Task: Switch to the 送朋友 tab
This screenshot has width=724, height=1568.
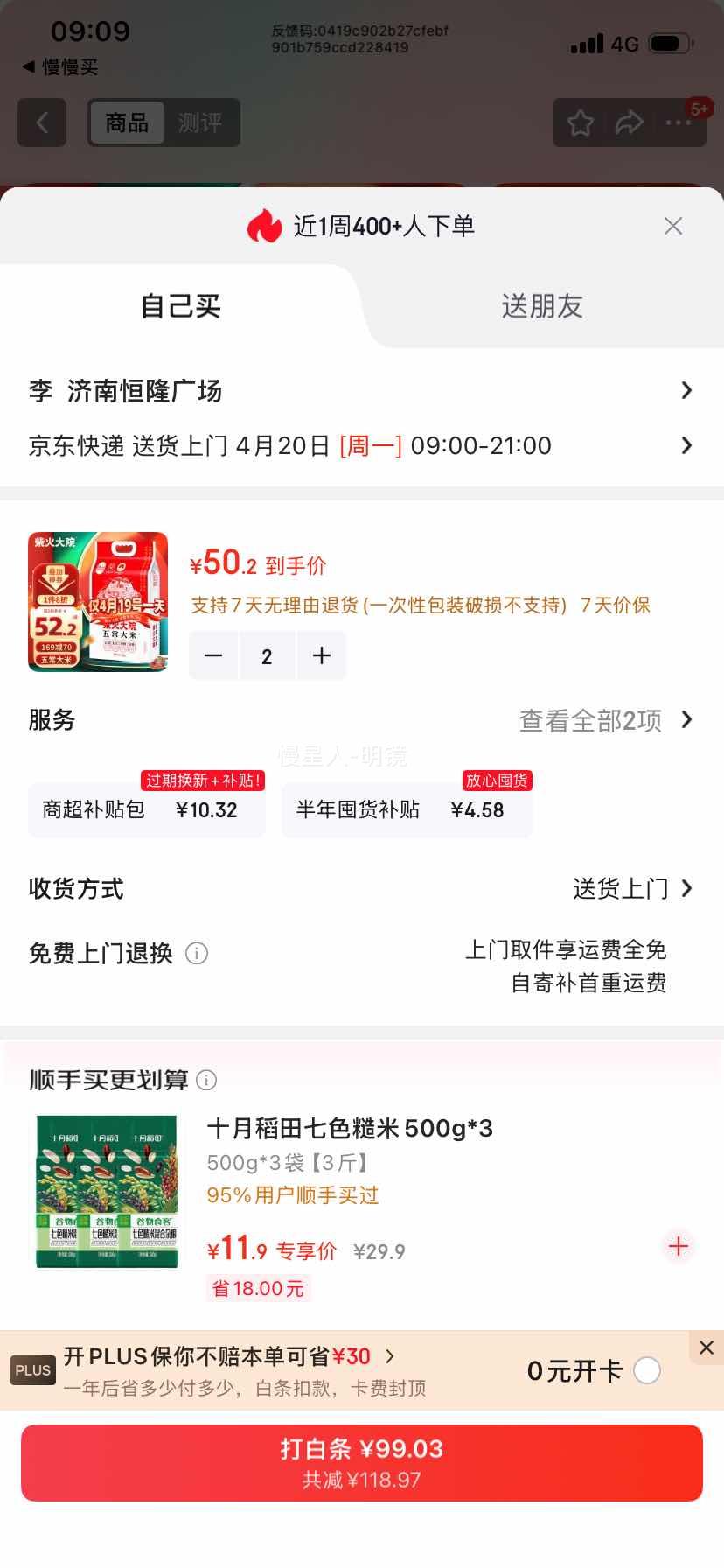Action: click(542, 306)
